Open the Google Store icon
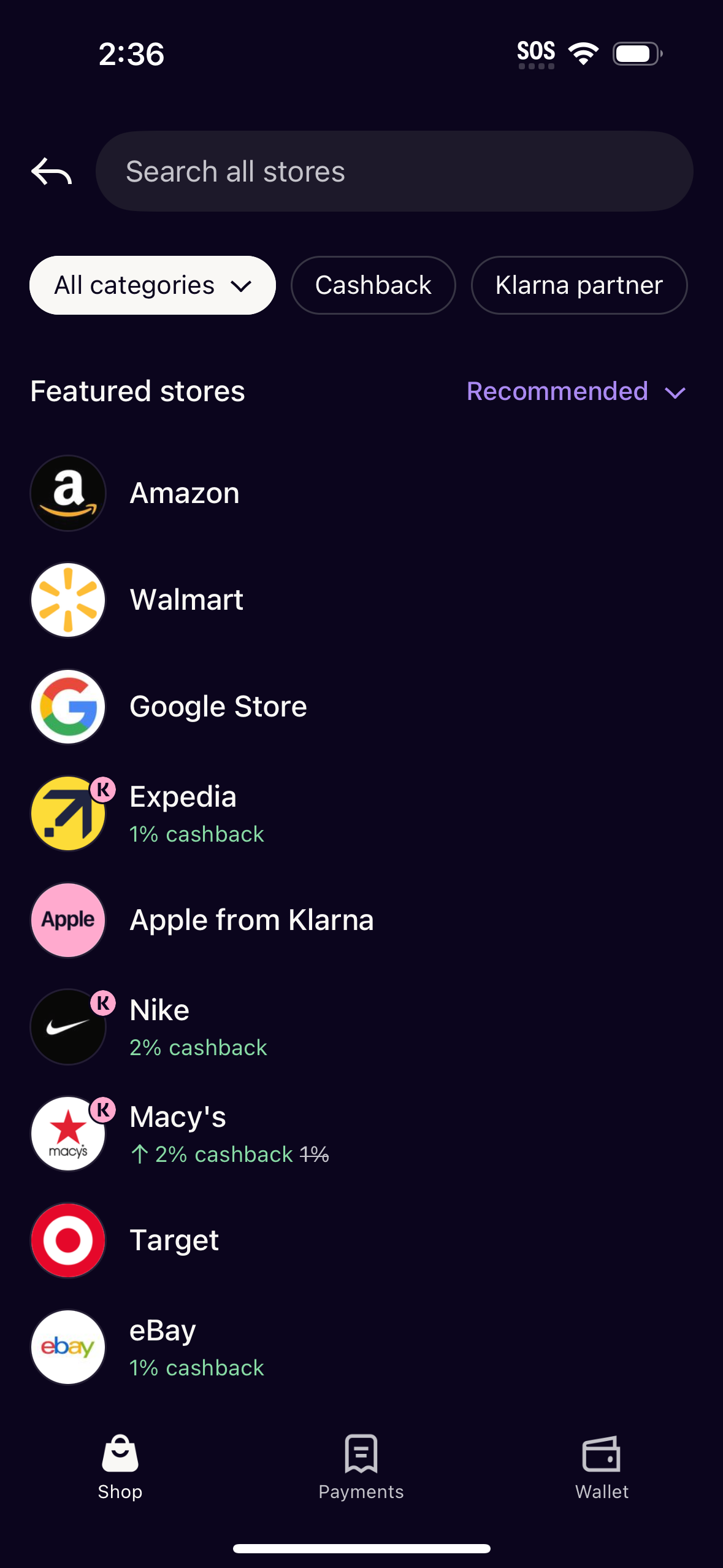This screenshot has width=723, height=1568. (x=67, y=706)
